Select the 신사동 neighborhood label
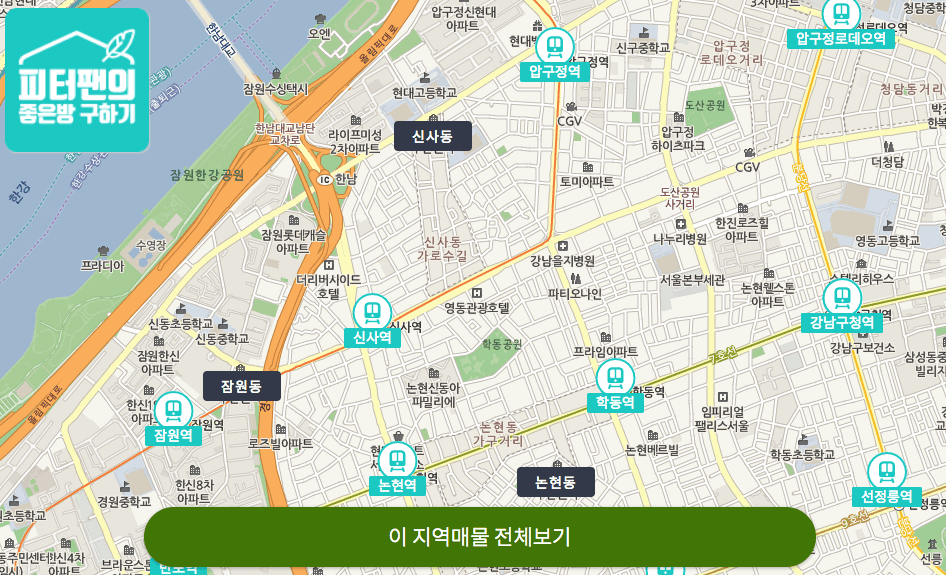The height and width of the screenshot is (575, 946). (432, 136)
